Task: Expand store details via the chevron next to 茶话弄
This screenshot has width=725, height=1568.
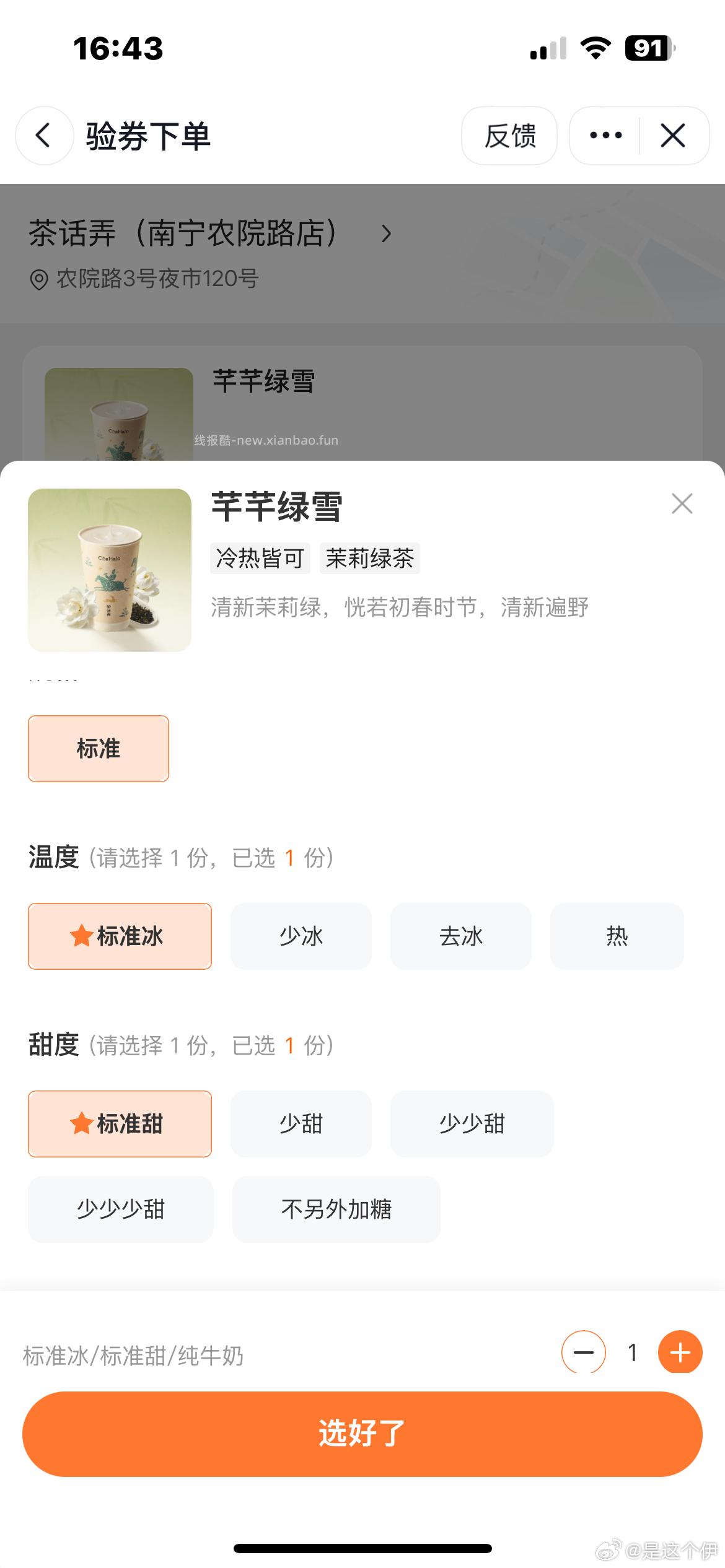Action: pyautogui.click(x=387, y=234)
